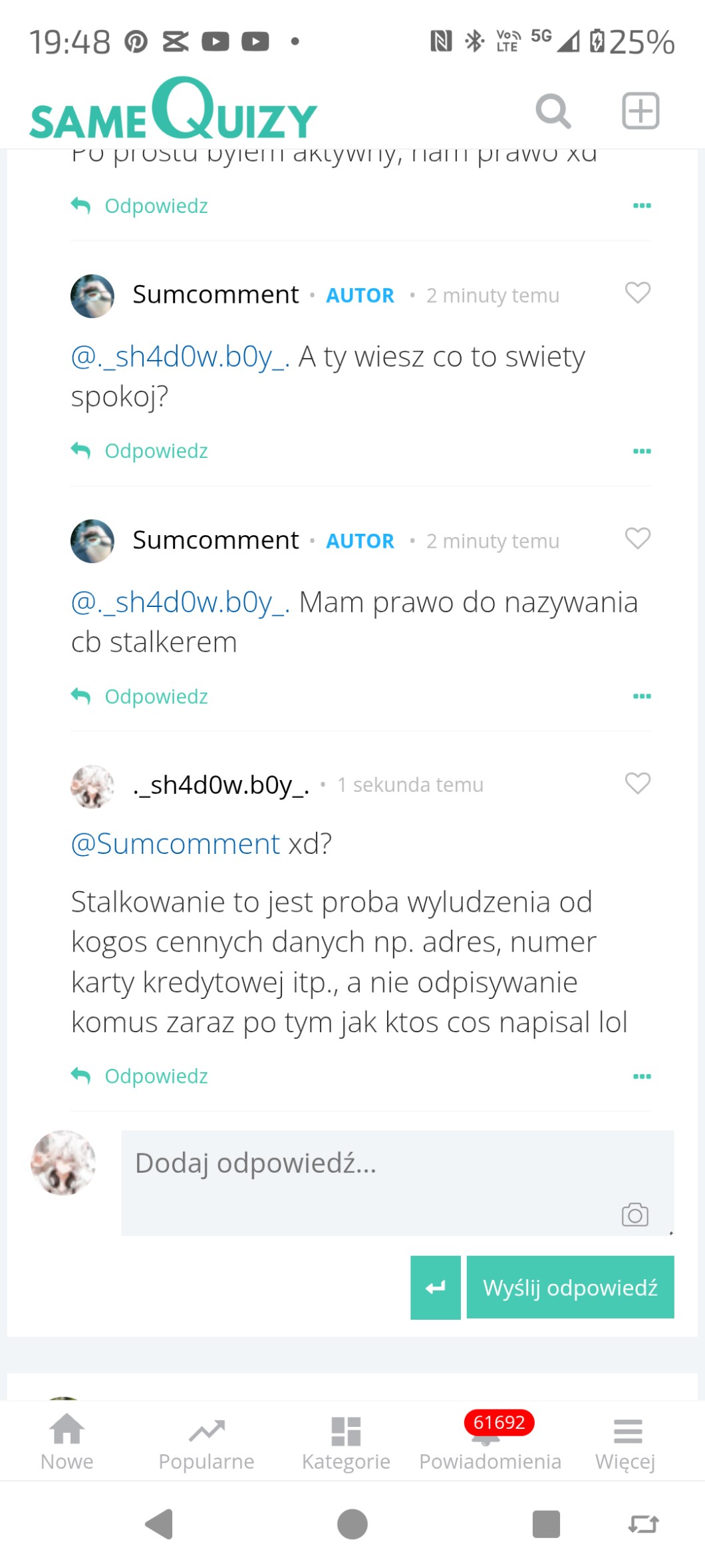Open the three-dot menu on the Stalkowanie comment
Screen dimensions: 705x1568
click(x=642, y=1076)
